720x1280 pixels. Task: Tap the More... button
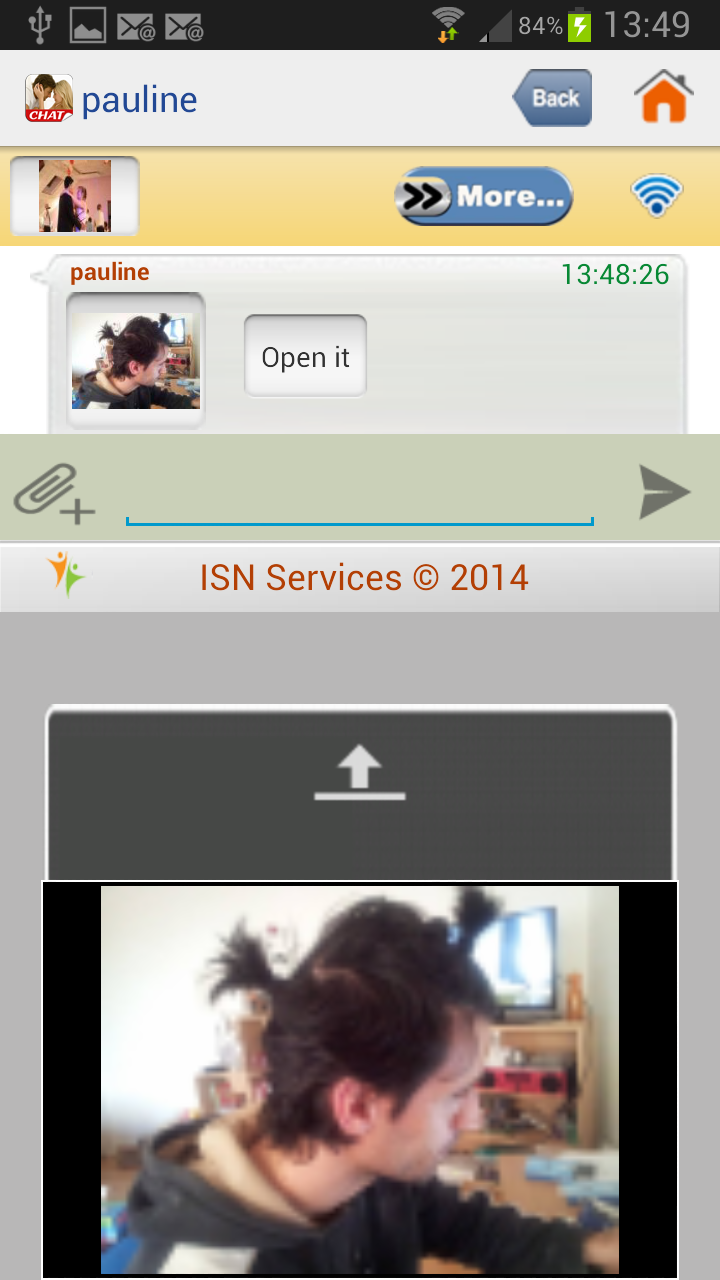point(484,196)
